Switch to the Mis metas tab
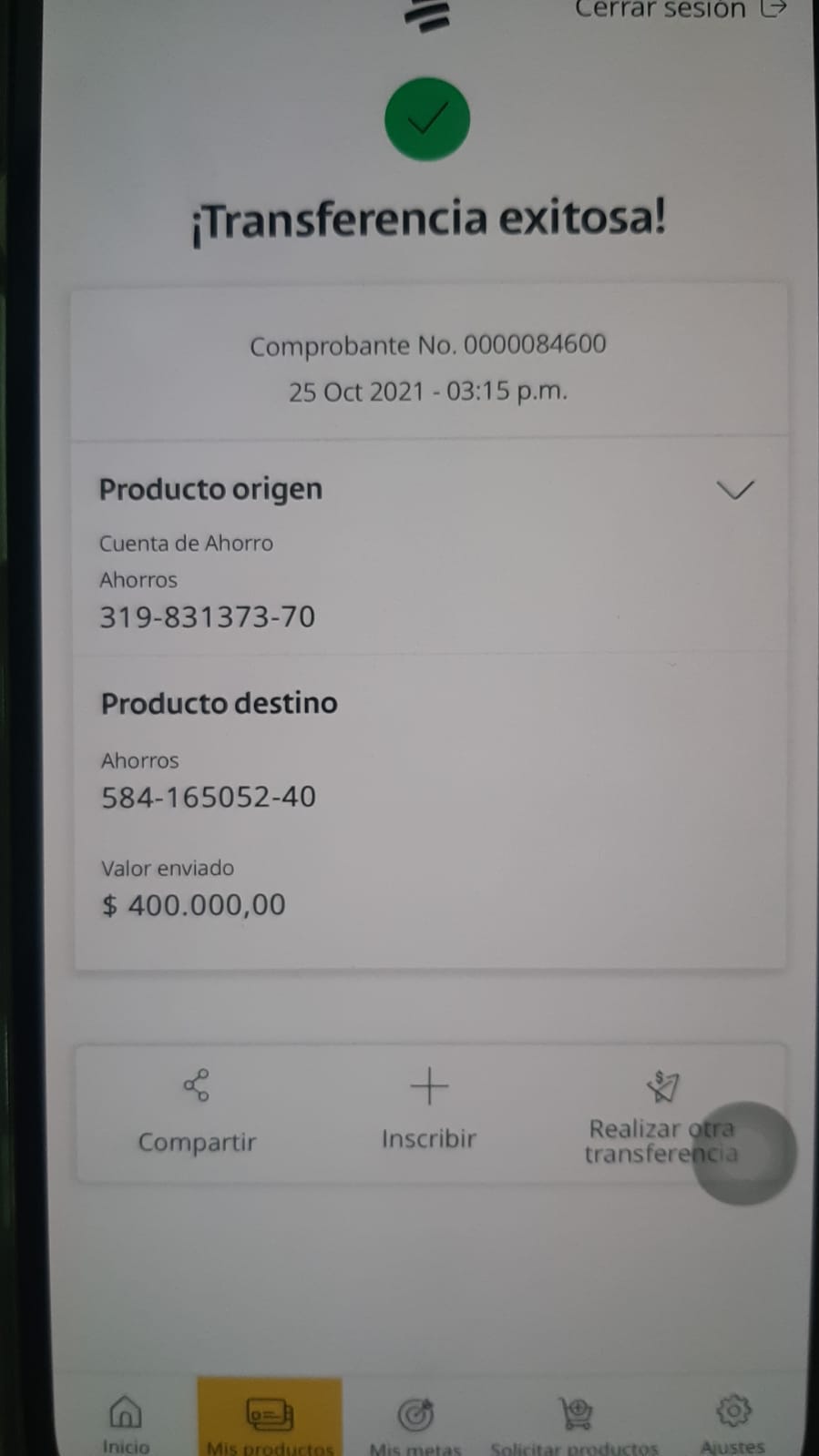 pyautogui.click(x=415, y=1422)
